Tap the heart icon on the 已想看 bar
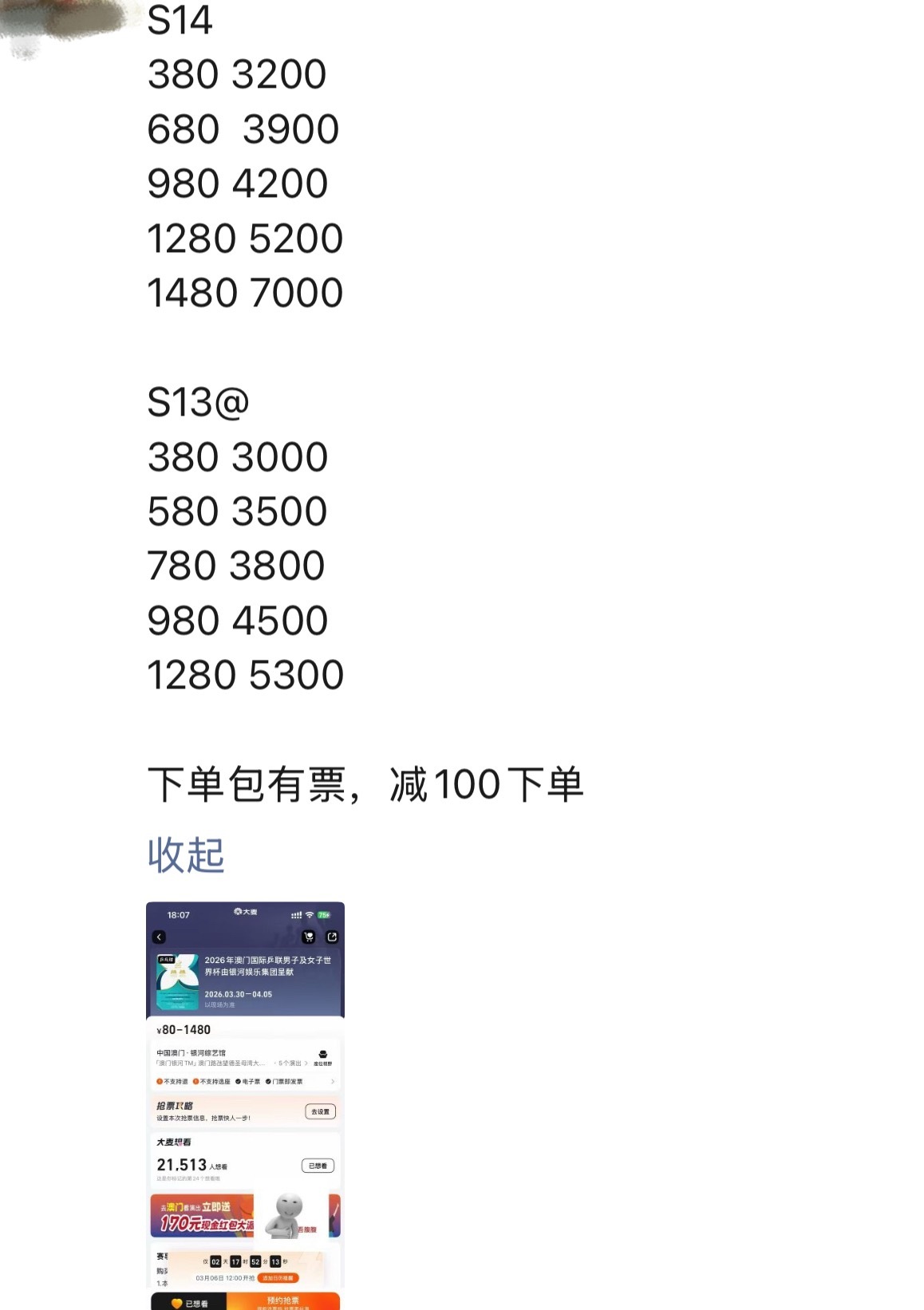 click(x=176, y=1304)
